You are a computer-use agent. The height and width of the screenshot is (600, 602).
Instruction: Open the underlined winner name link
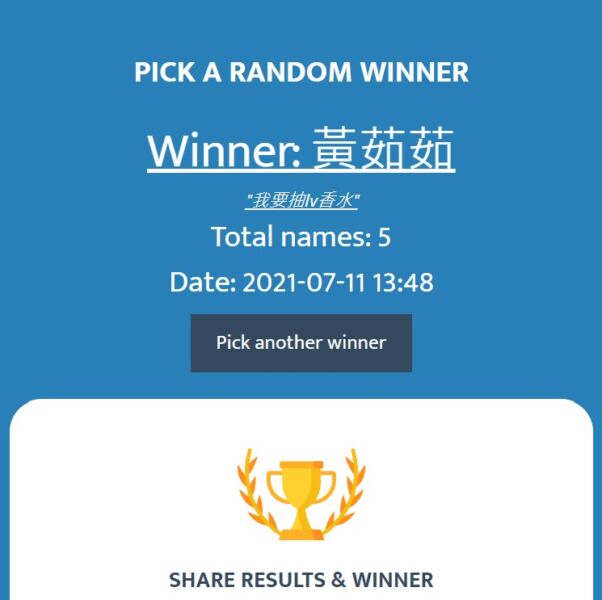301,151
